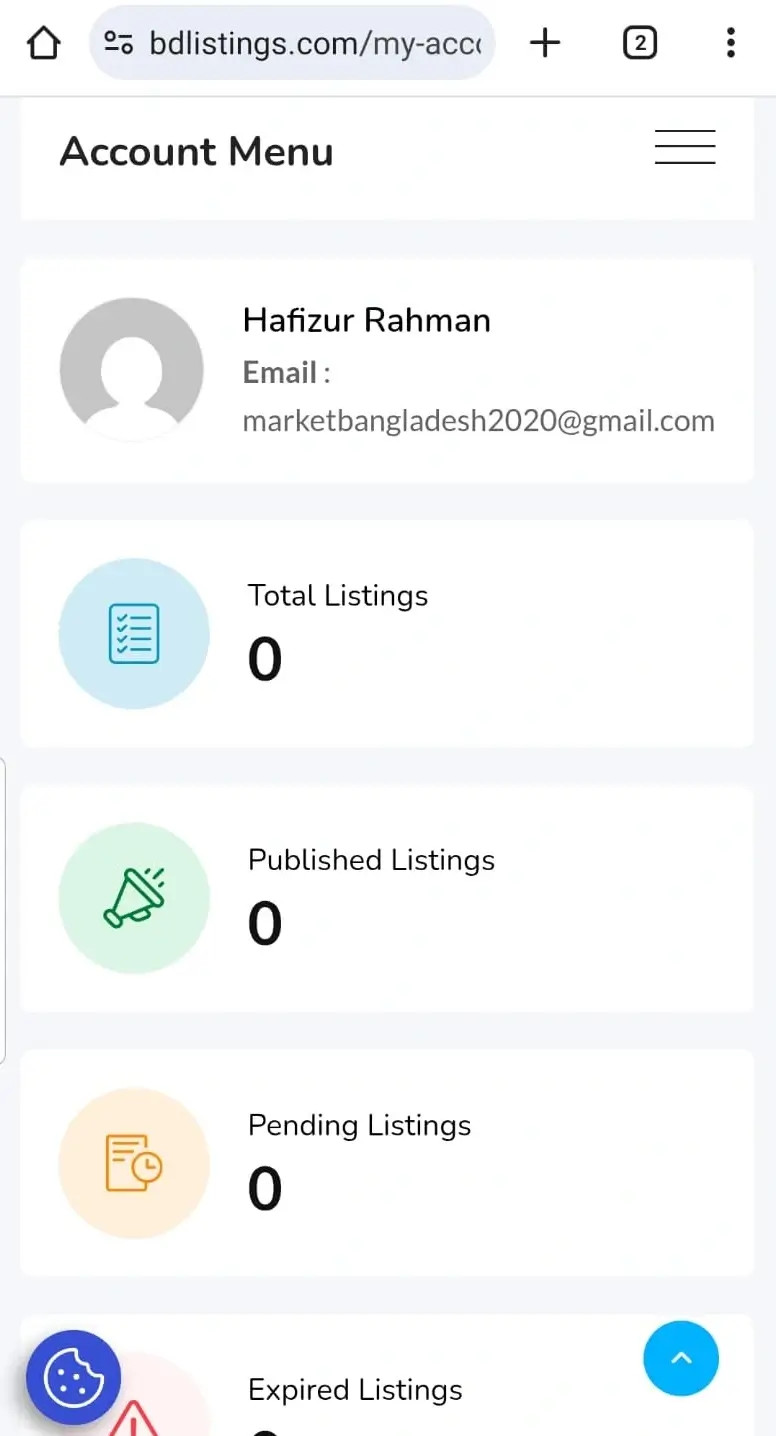Open the browser three-dot overflow menu

pyautogui.click(x=731, y=43)
